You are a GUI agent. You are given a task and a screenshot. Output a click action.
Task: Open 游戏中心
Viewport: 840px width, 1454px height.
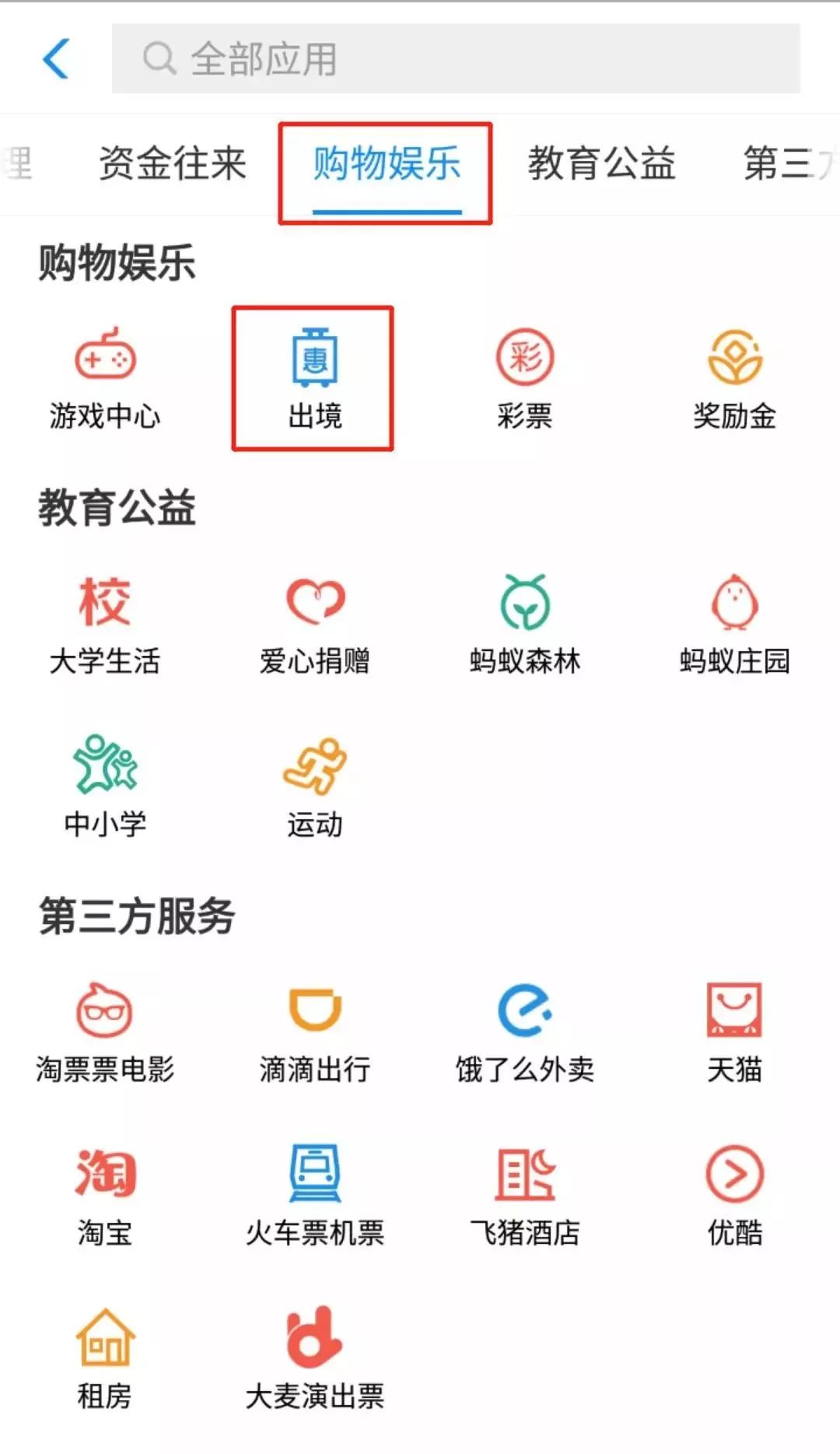pos(105,379)
